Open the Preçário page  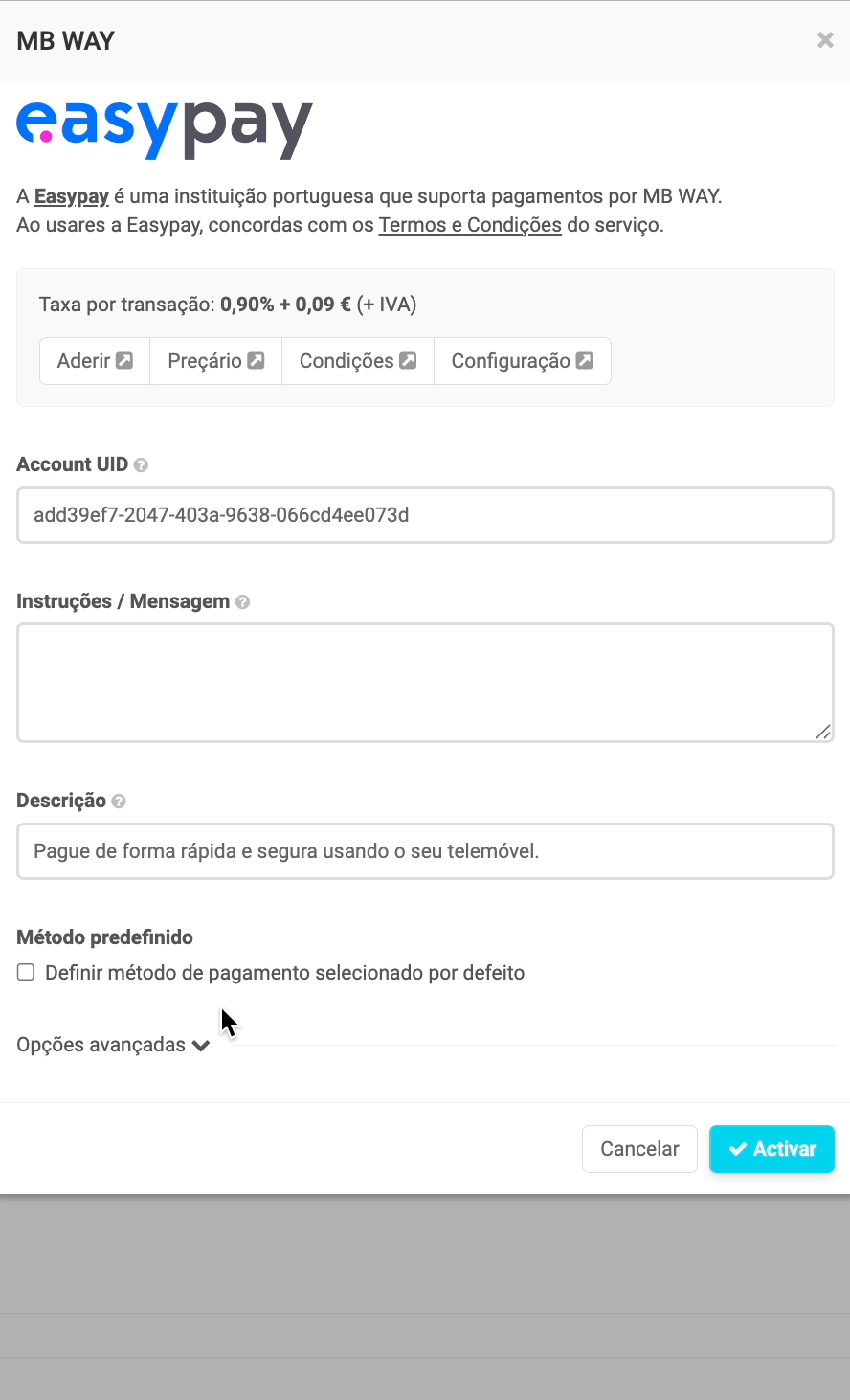pos(215,361)
